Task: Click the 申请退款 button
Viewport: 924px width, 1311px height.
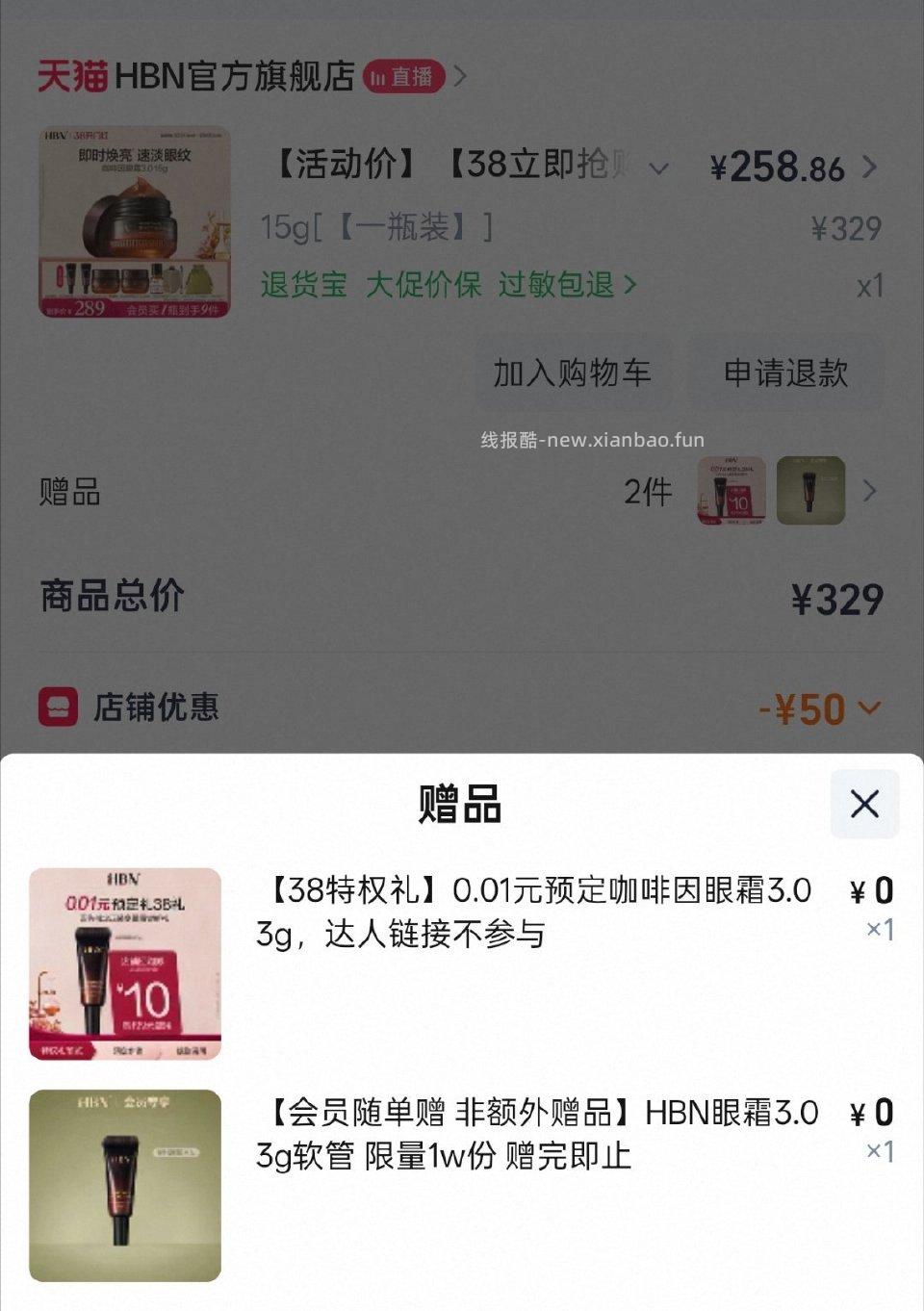Action: click(784, 372)
